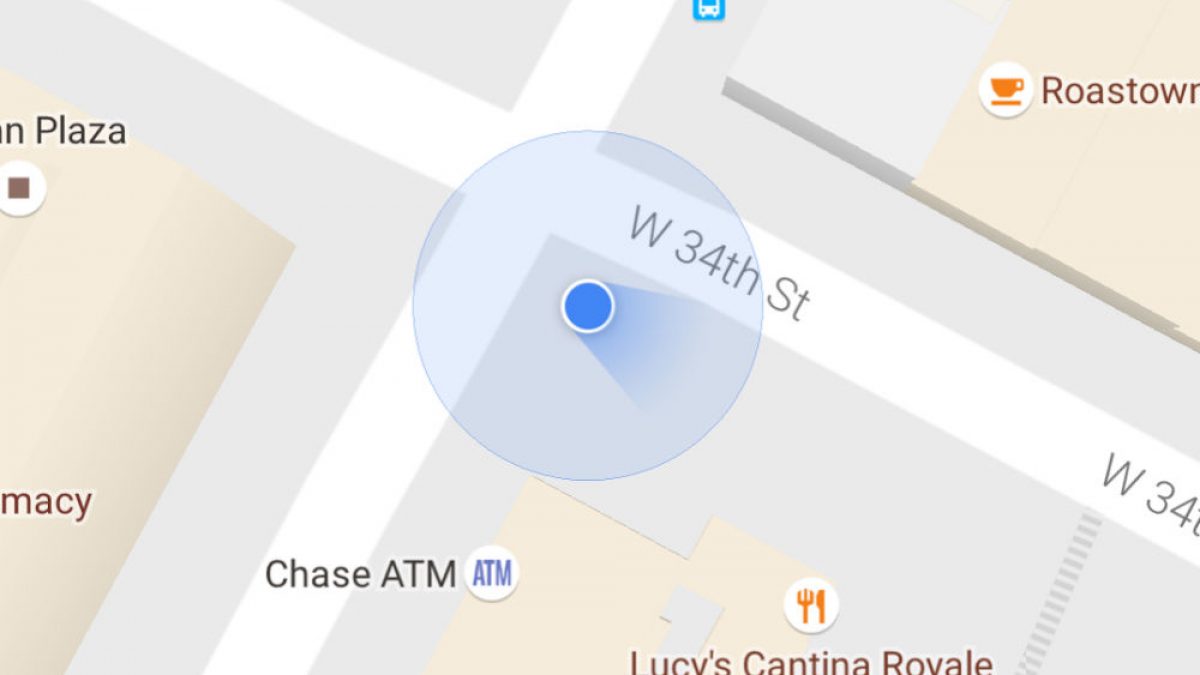The width and height of the screenshot is (1200, 675).
Task: Tap the blue current location dot
Action: pyautogui.click(x=588, y=305)
